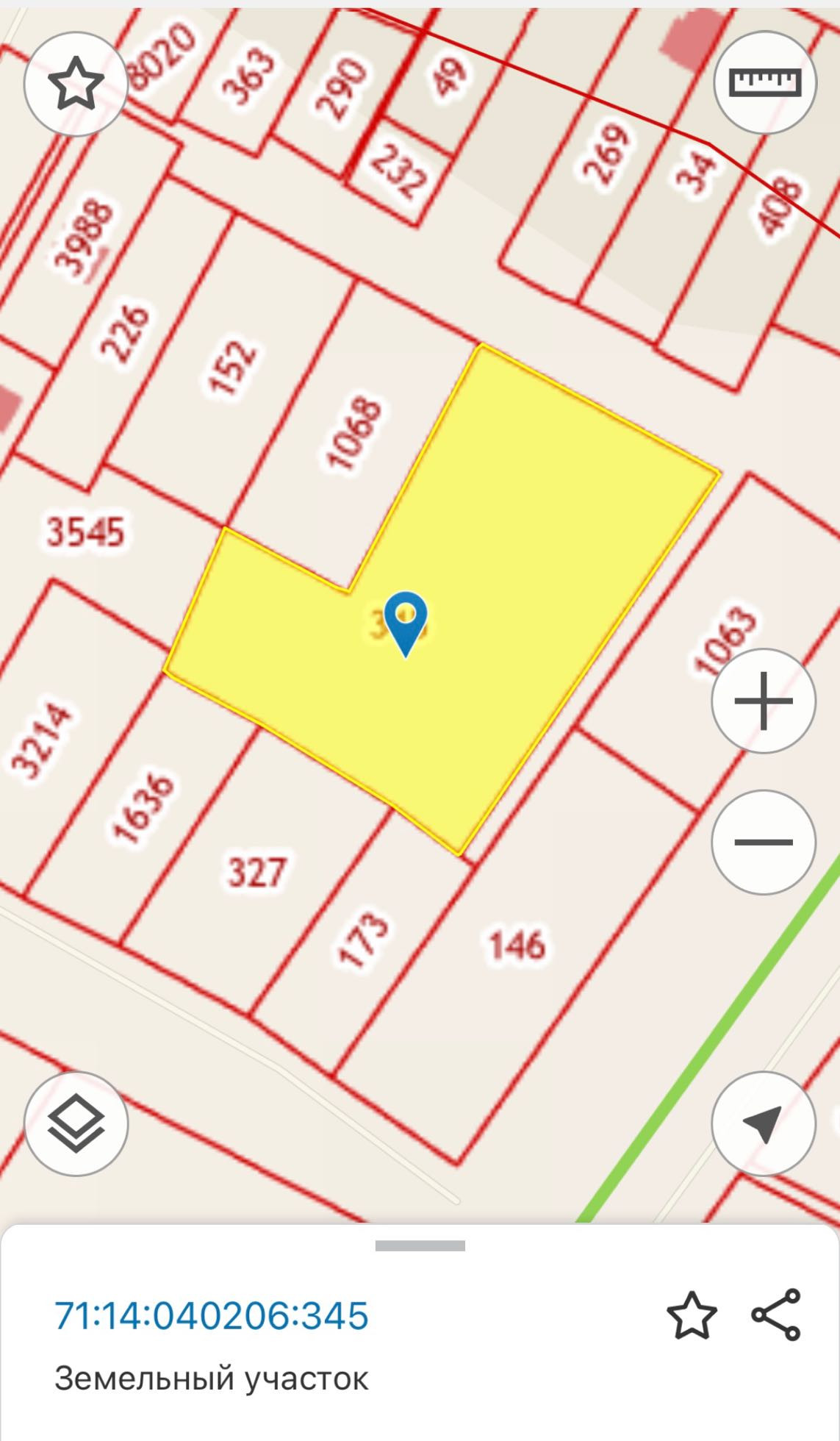Share this land plot

776,1314
